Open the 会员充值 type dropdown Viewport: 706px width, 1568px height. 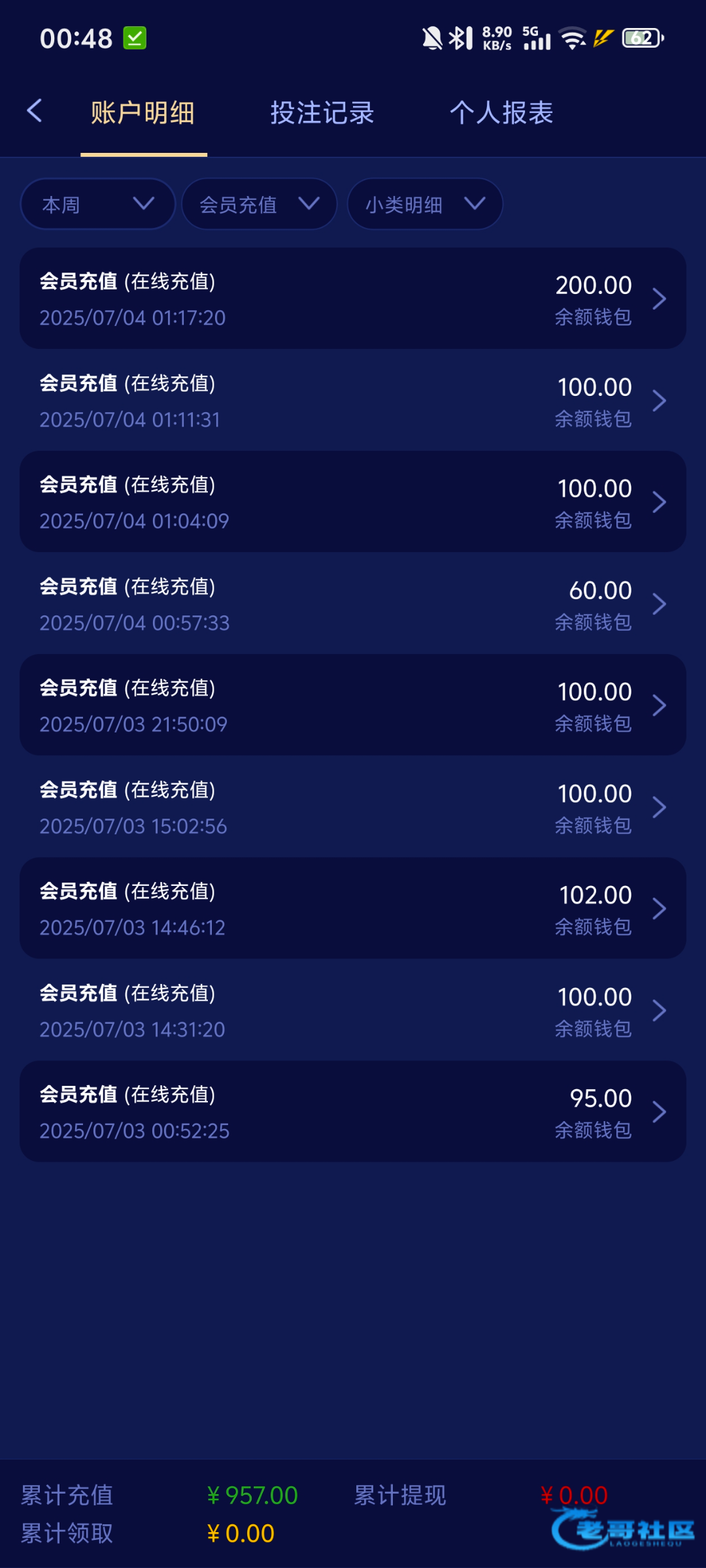259,204
